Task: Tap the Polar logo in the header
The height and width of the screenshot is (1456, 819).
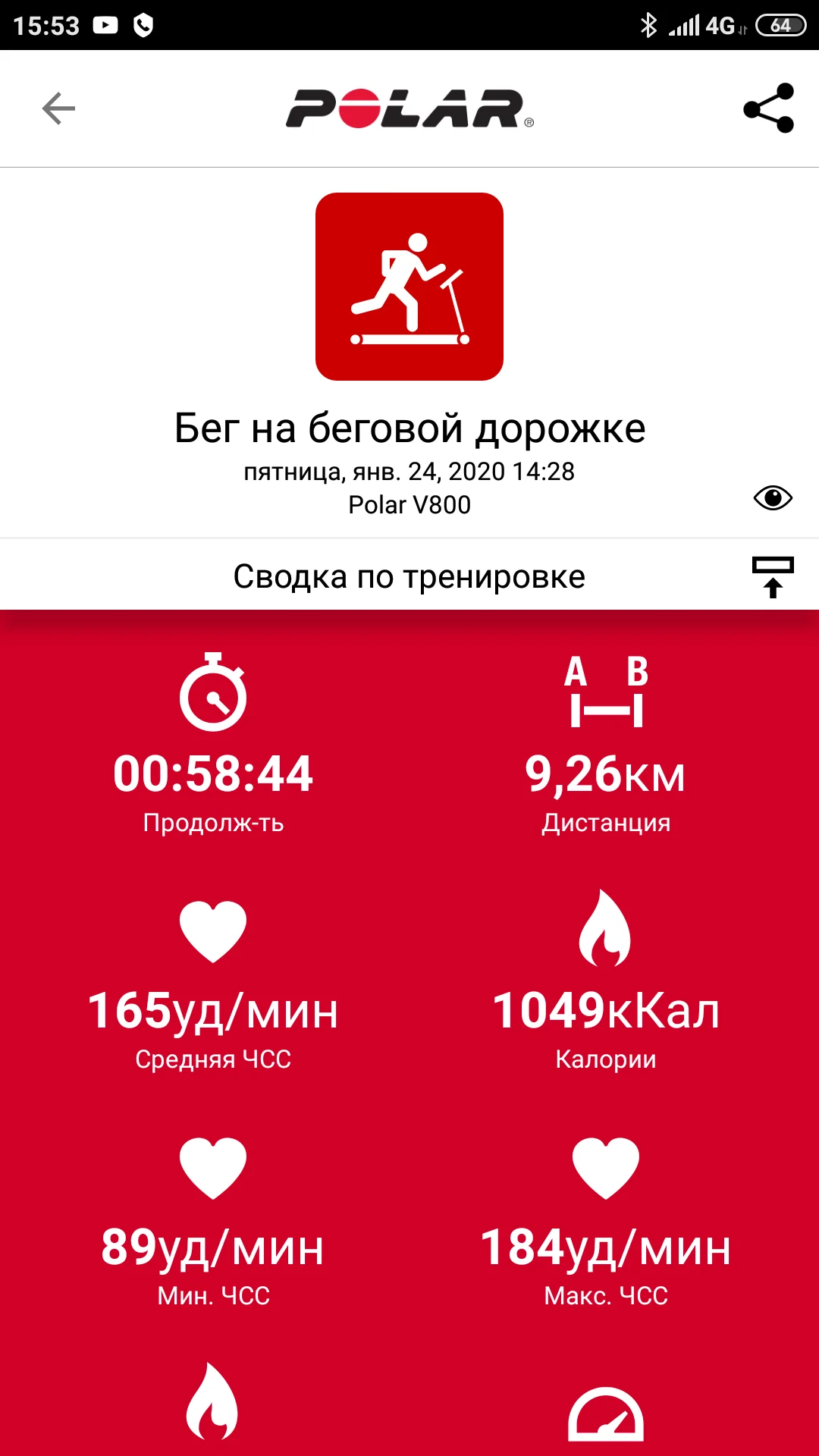Action: pyautogui.click(x=409, y=110)
